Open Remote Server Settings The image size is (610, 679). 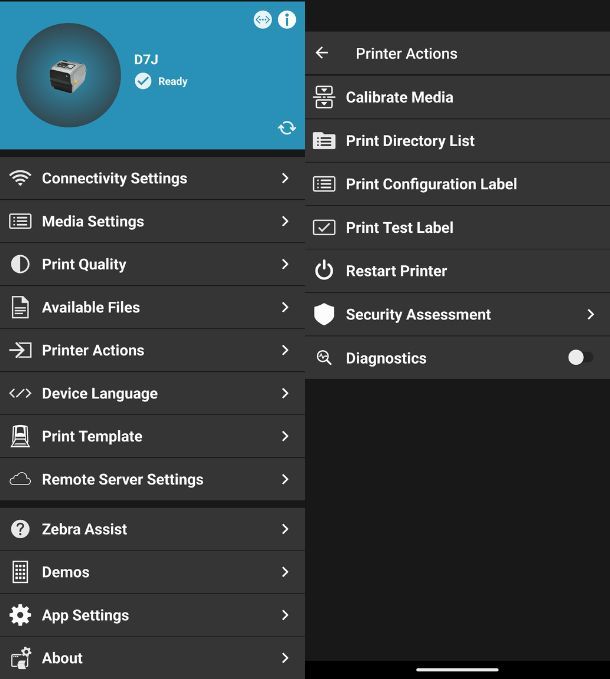point(152,479)
